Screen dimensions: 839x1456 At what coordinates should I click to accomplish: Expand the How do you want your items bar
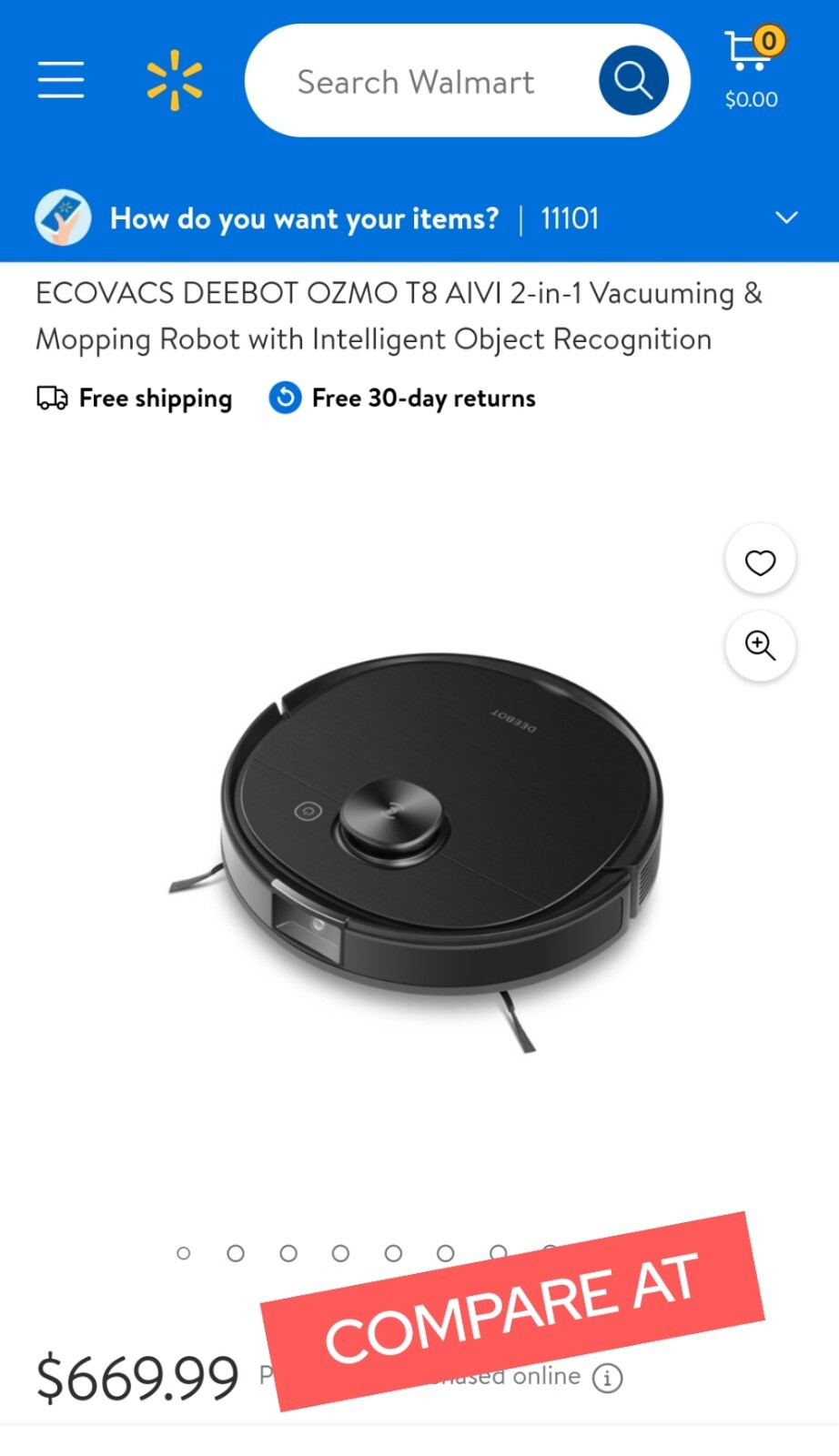(785, 218)
